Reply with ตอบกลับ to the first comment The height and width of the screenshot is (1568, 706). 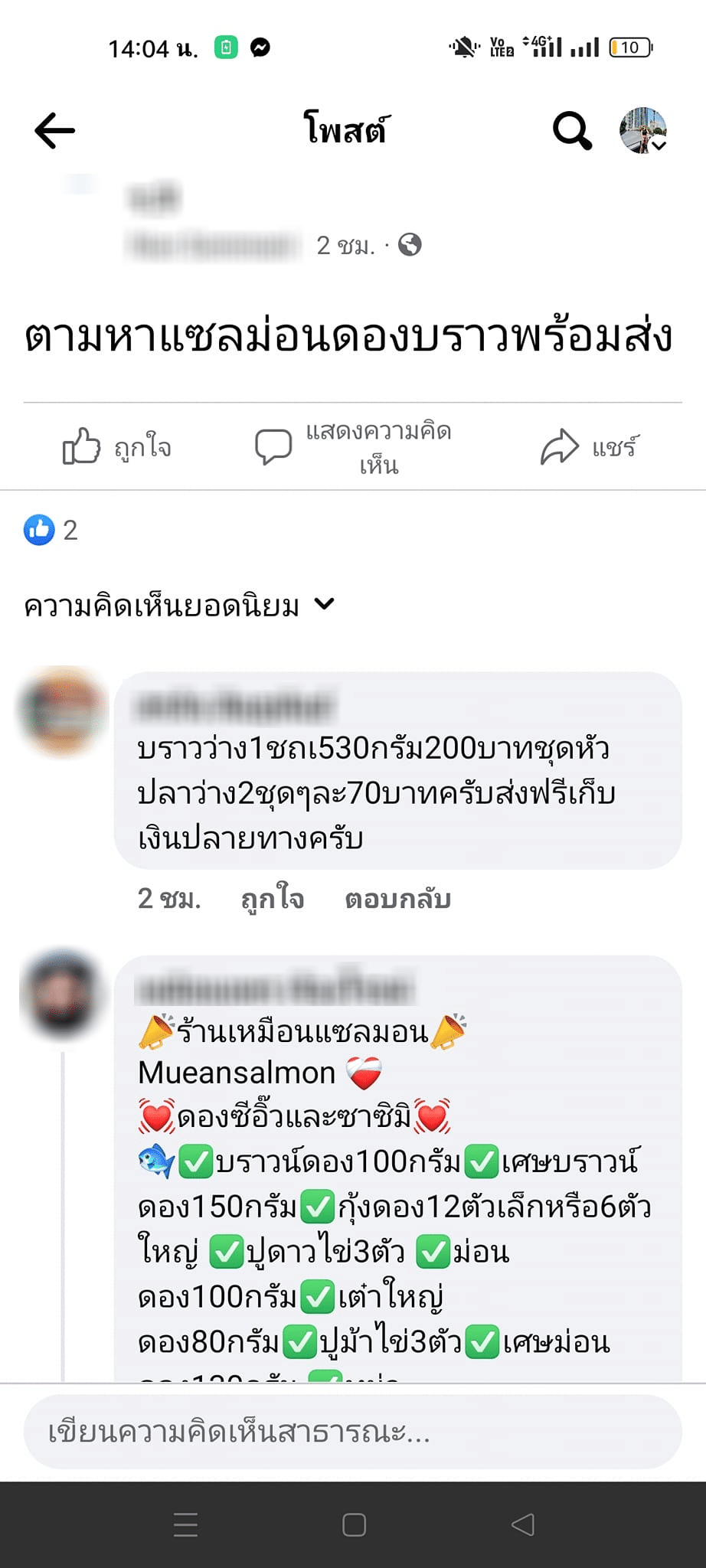[x=397, y=899]
